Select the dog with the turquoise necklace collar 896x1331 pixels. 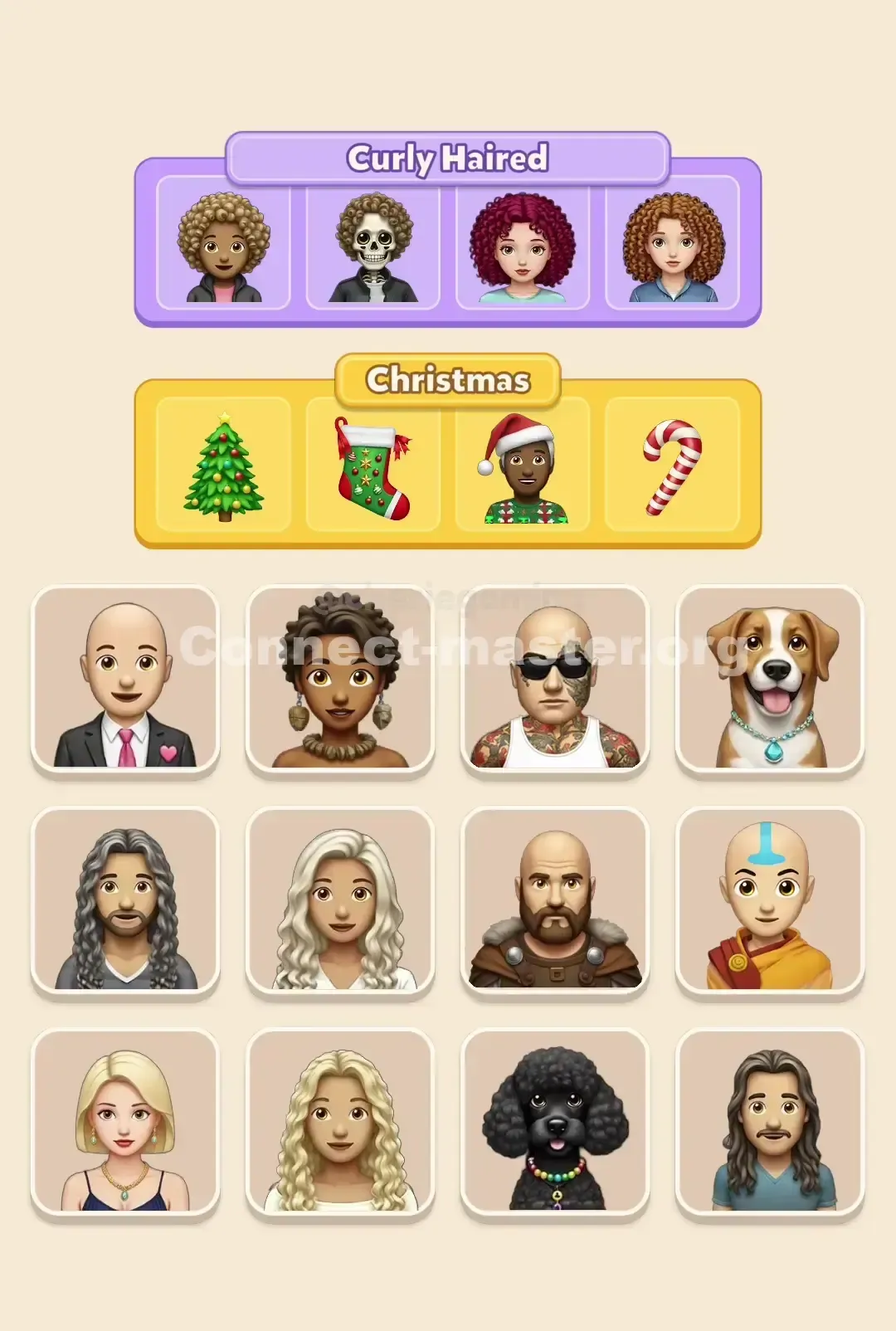(x=768, y=680)
